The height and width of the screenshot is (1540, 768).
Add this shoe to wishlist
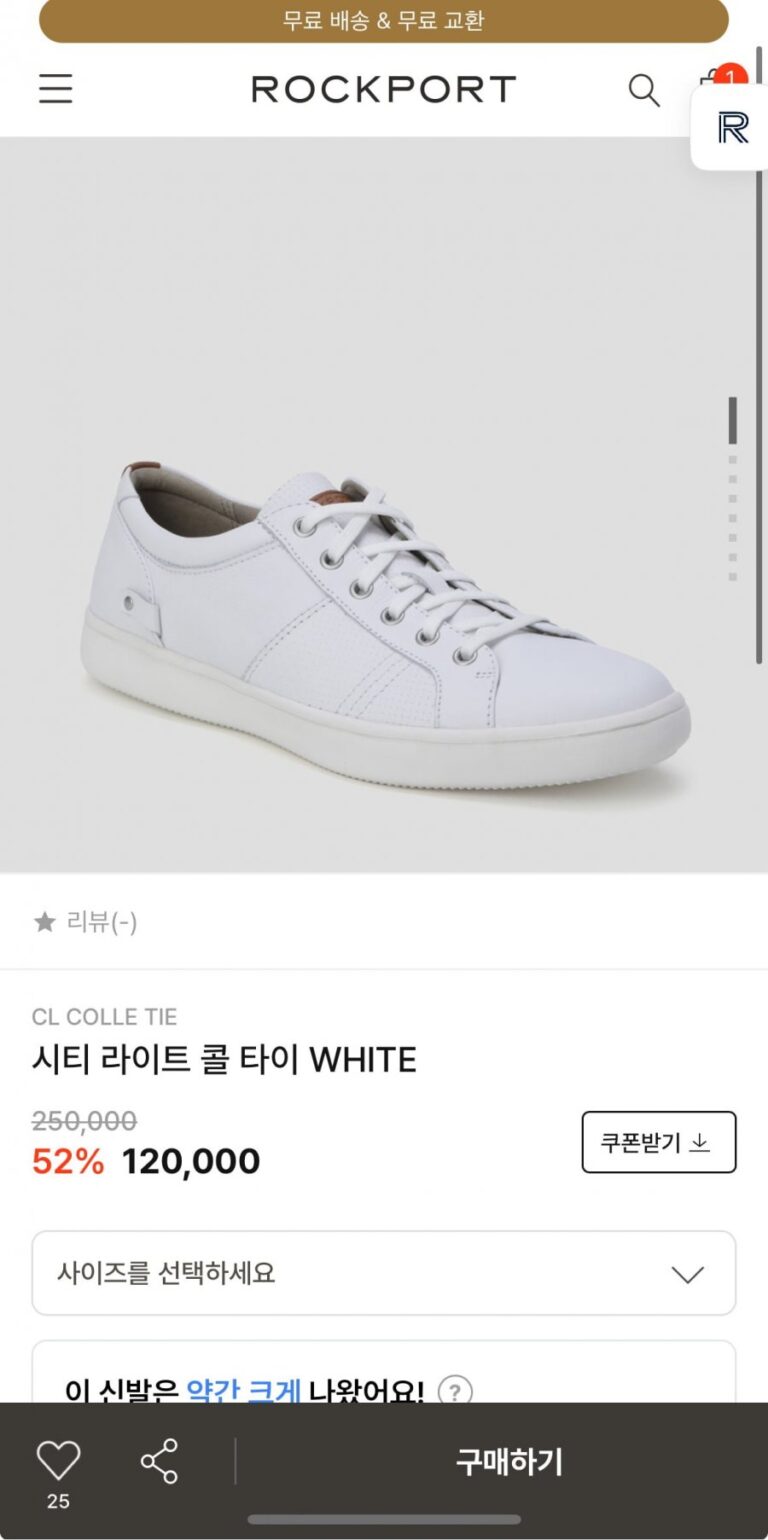(58, 1463)
